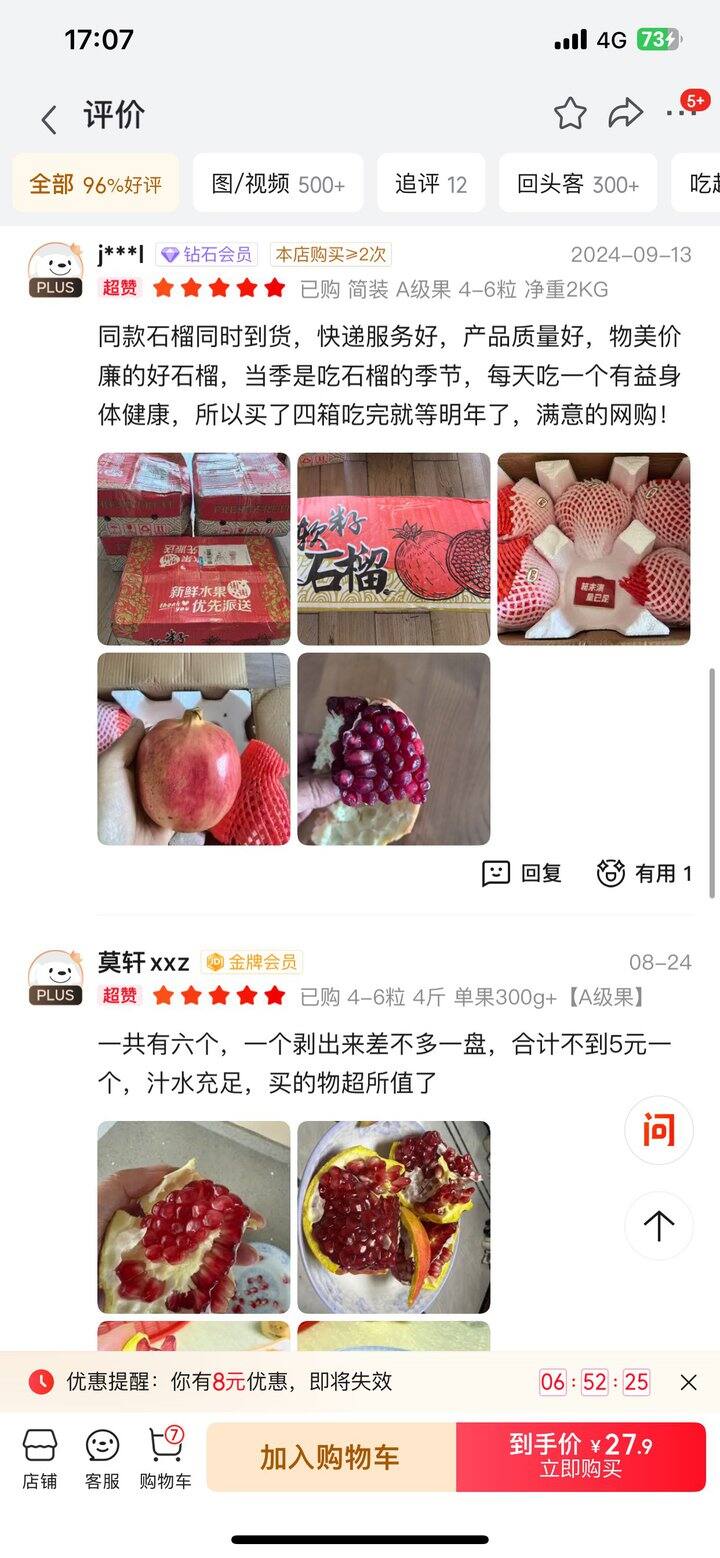Open the pomegranate seeds photo thumbnail
720x1558 pixels.
coord(393,748)
